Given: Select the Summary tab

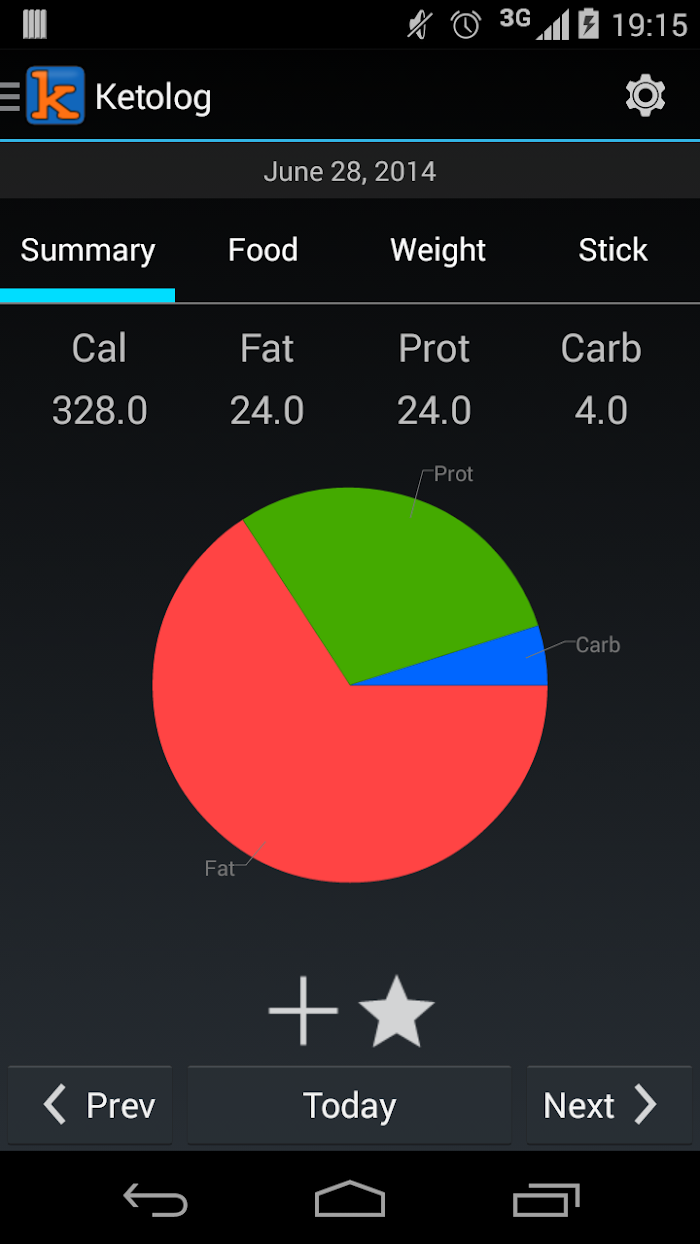Looking at the screenshot, I should coord(88,250).
